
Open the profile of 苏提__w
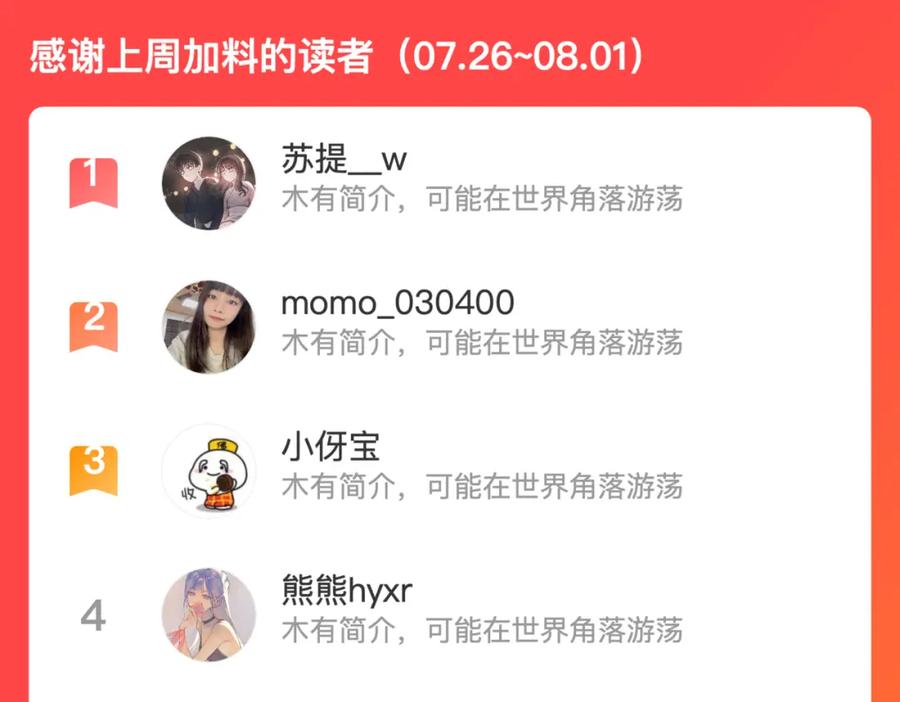click(x=450, y=183)
